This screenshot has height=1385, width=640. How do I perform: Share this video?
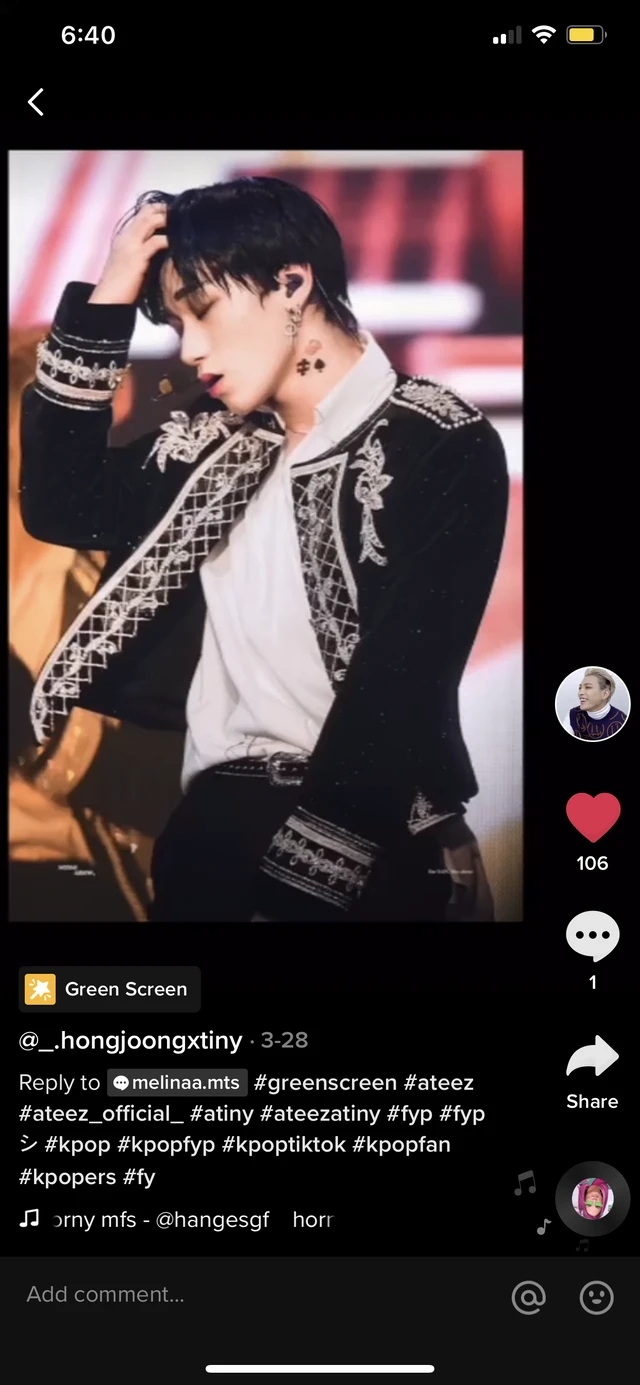593,1072
